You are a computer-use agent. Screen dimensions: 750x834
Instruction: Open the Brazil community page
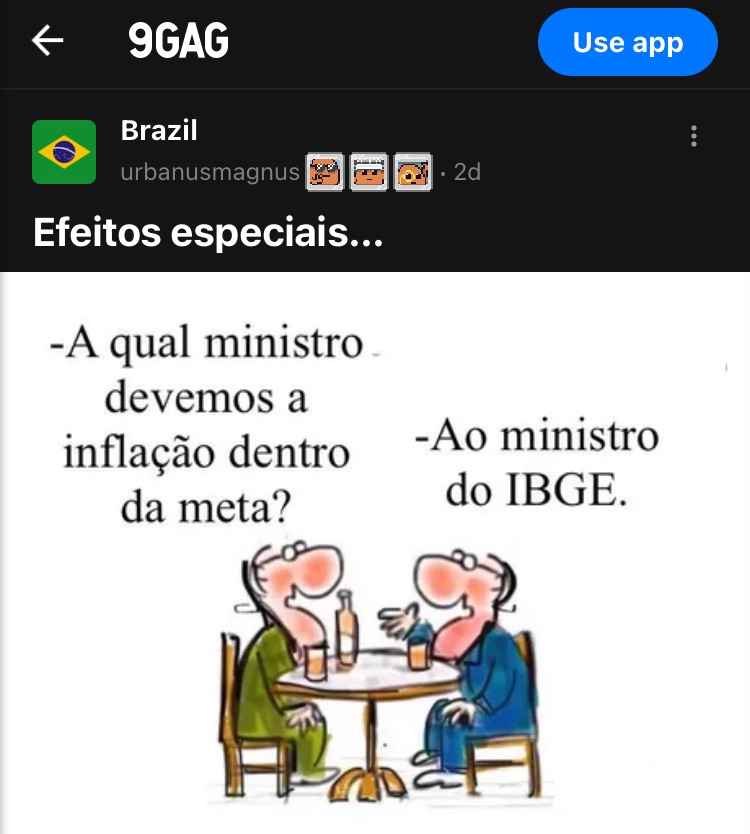click(159, 130)
